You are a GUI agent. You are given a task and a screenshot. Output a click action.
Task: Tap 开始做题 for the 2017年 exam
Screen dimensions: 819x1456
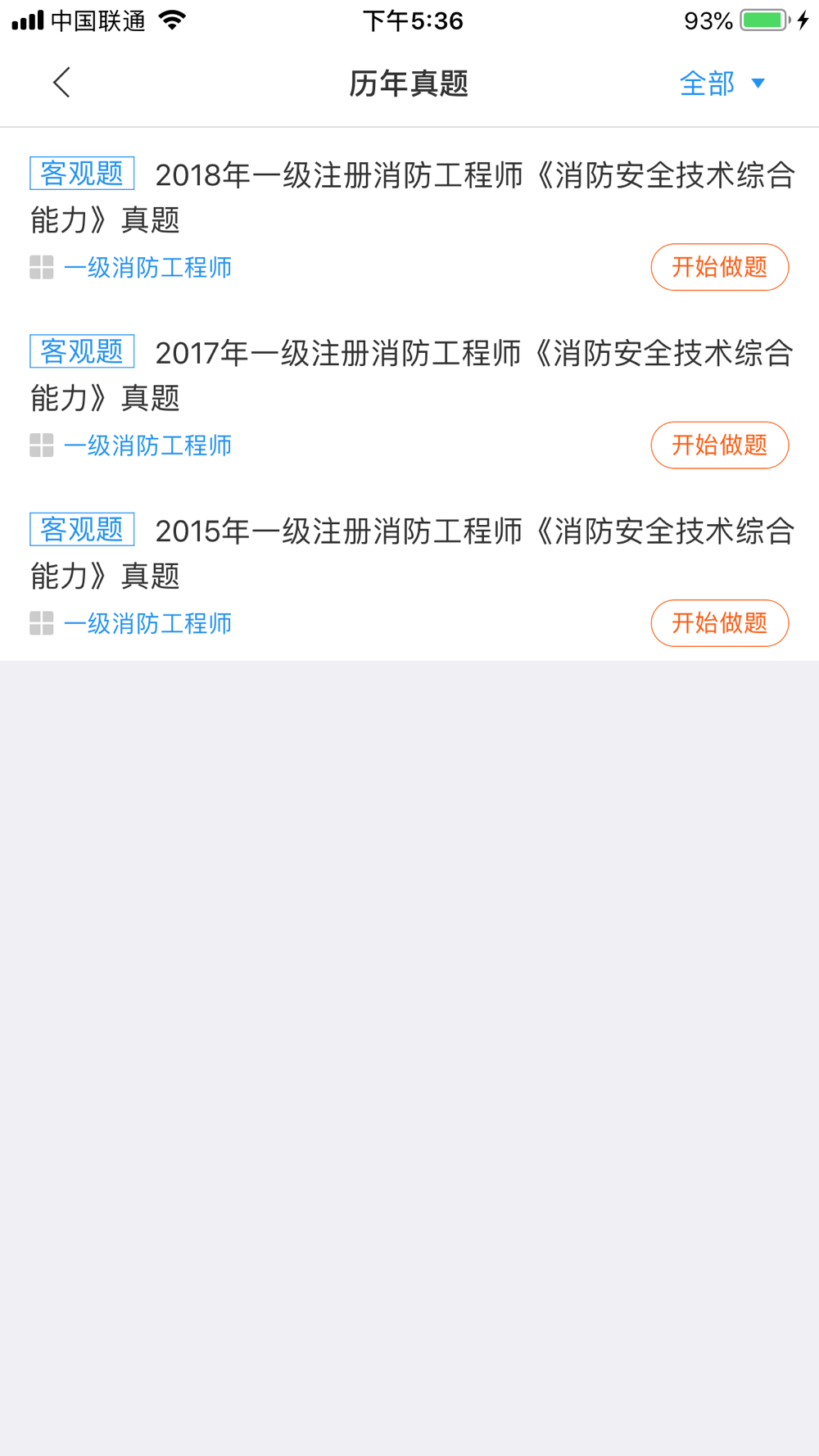tap(719, 445)
